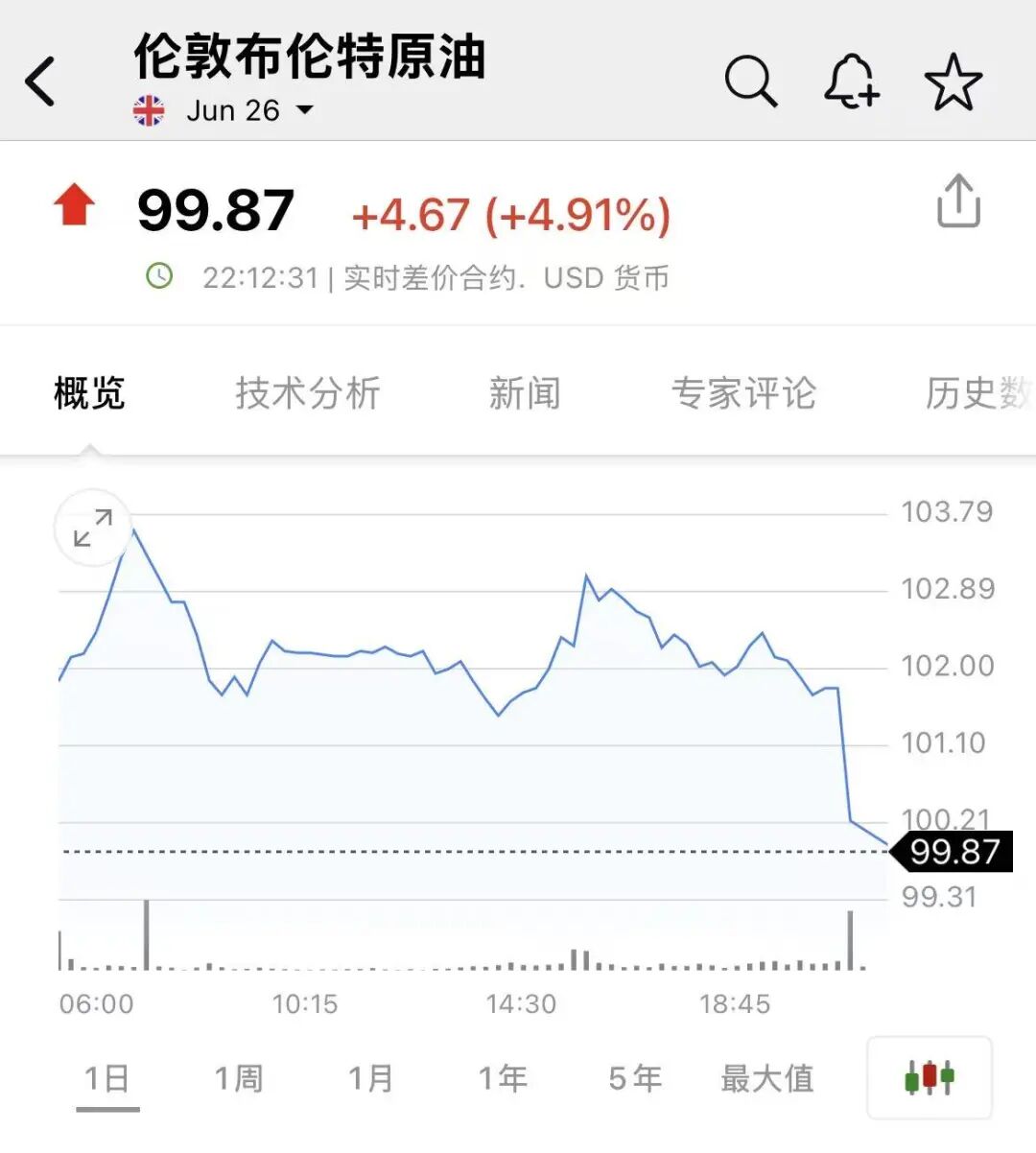1036x1153 pixels.
Task: Select the 概览 tab
Action: (x=89, y=393)
